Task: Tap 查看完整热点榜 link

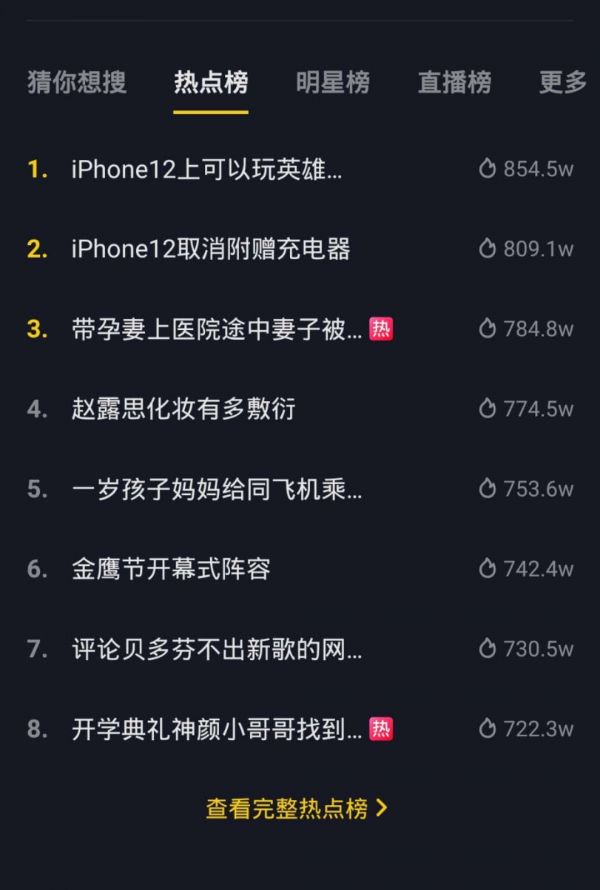Action: 297,808
